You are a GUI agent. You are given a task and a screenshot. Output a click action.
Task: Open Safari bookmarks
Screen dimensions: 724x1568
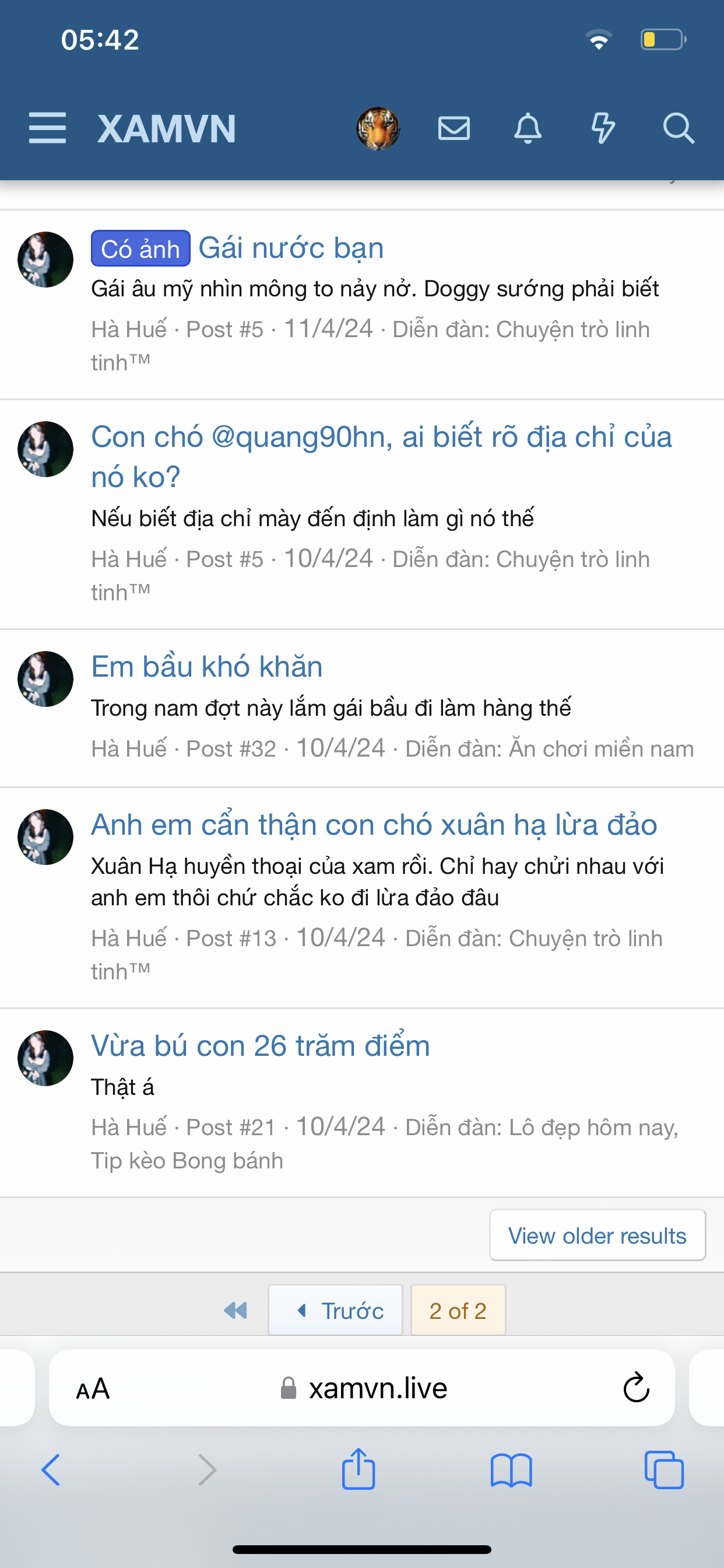pos(511,1470)
